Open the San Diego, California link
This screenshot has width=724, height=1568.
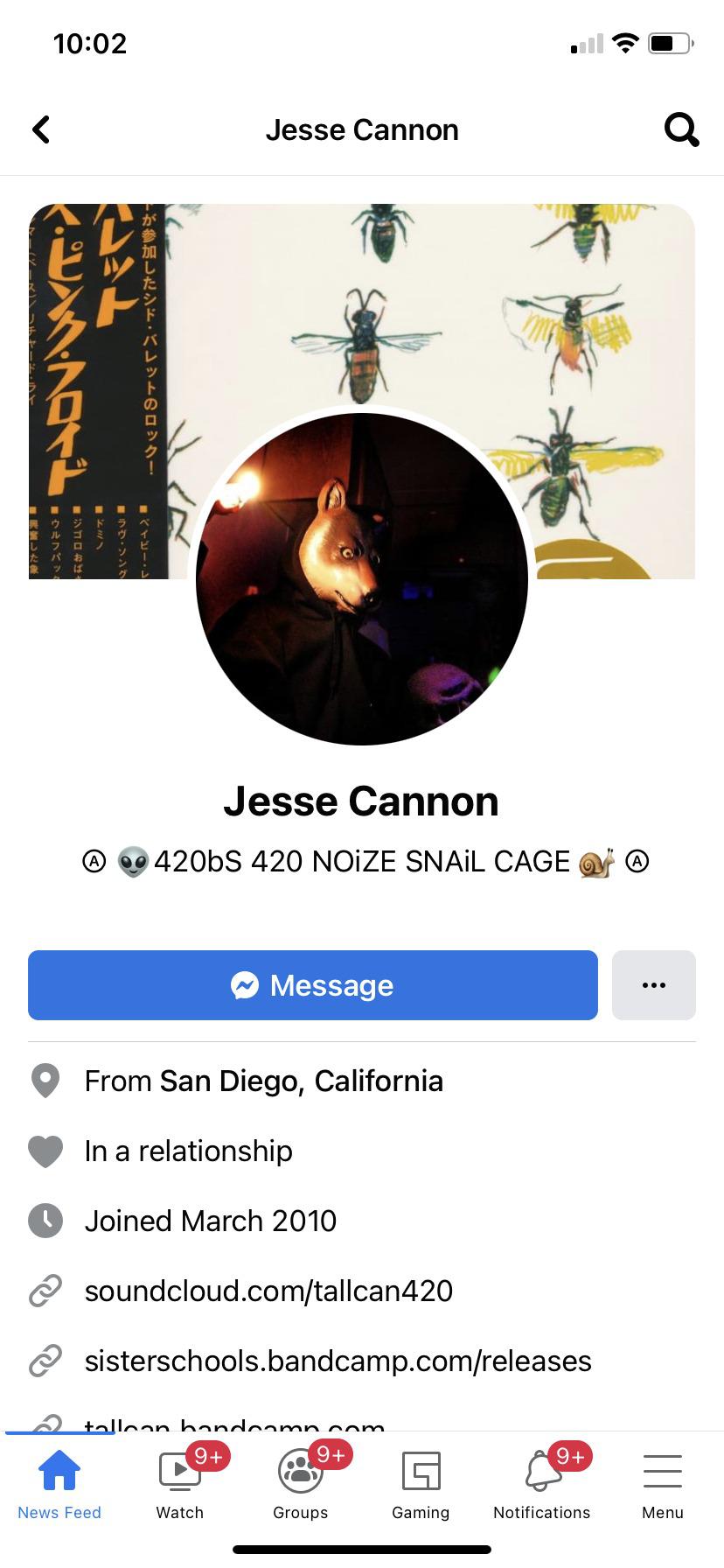point(301,1081)
